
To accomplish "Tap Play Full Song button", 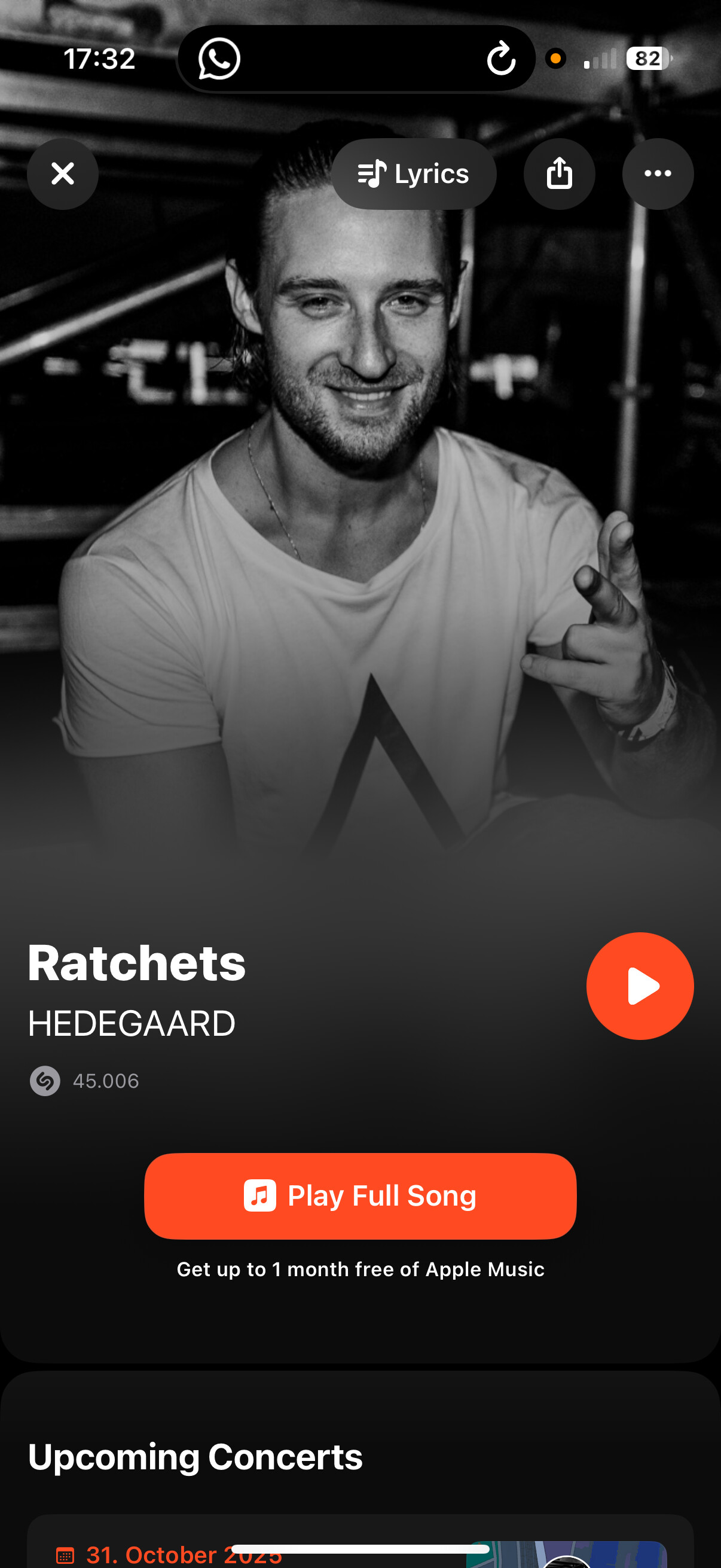I will click(360, 1196).
